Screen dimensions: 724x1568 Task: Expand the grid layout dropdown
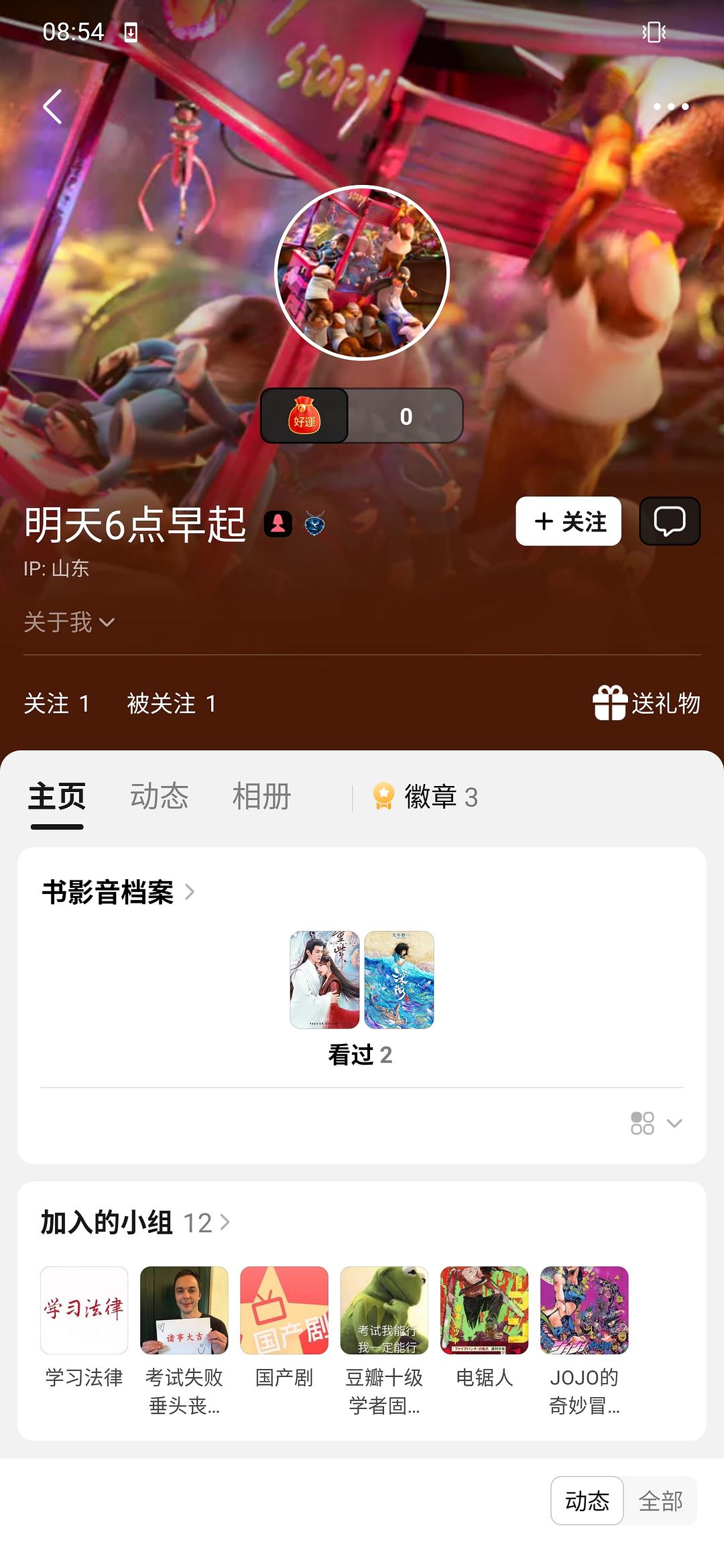pyautogui.click(x=656, y=1123)
